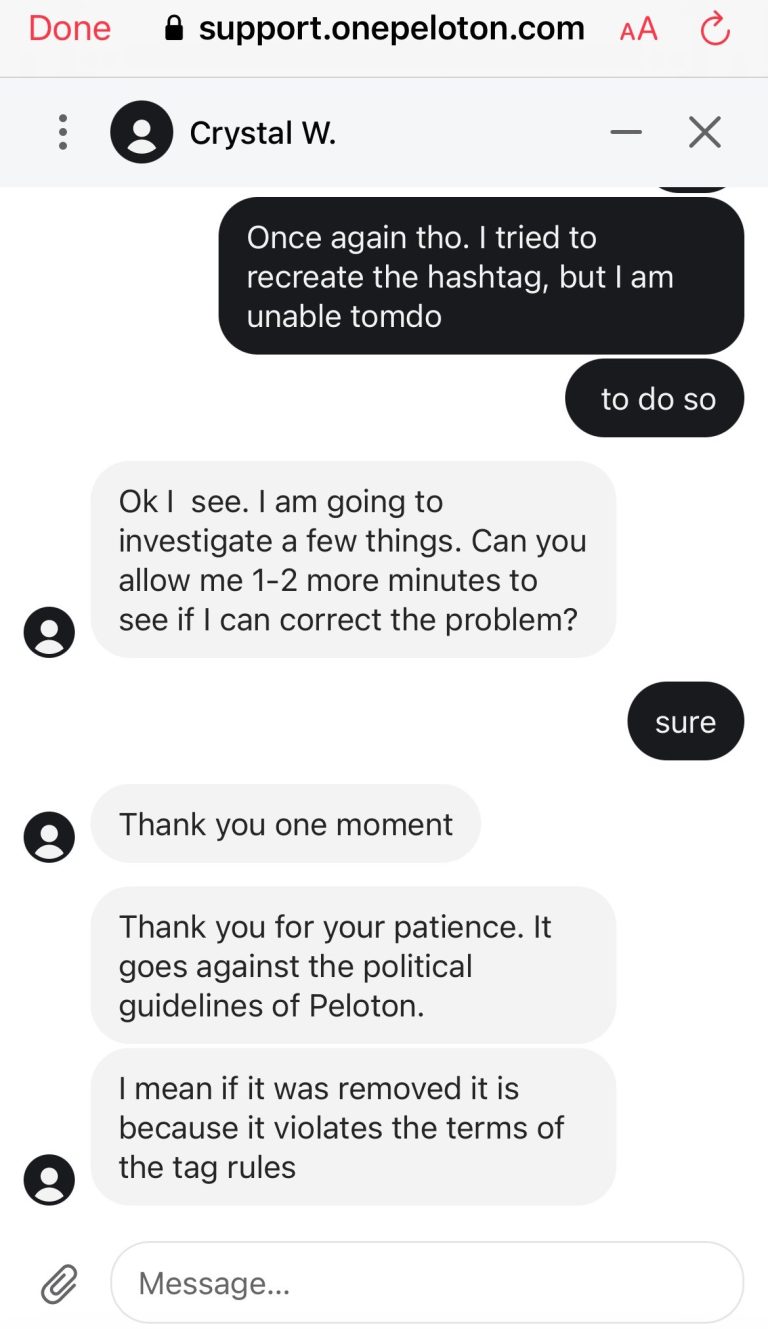
Task: Minimize the chat with Crystal W.
Action: coord(626,132)
